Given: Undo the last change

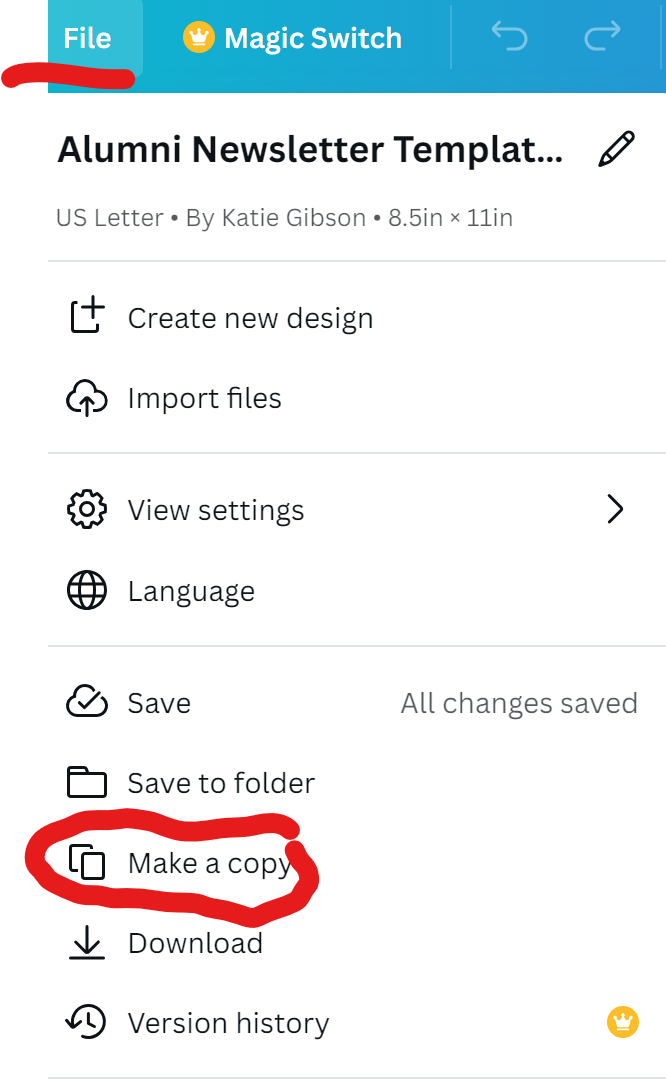Looking at the screenshot, I should click(x=509, y=37).
